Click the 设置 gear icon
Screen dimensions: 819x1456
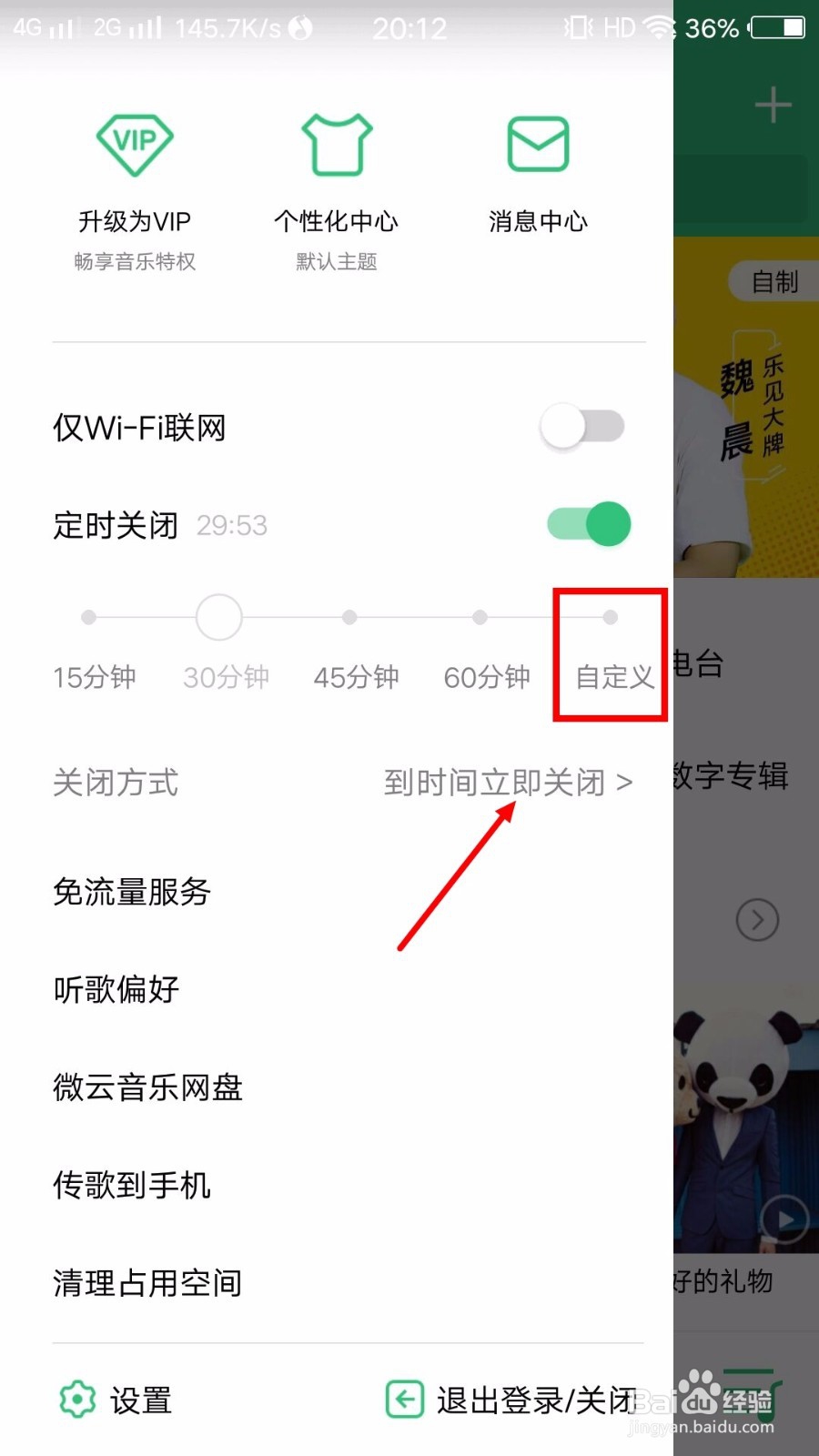pos(76,1399)
